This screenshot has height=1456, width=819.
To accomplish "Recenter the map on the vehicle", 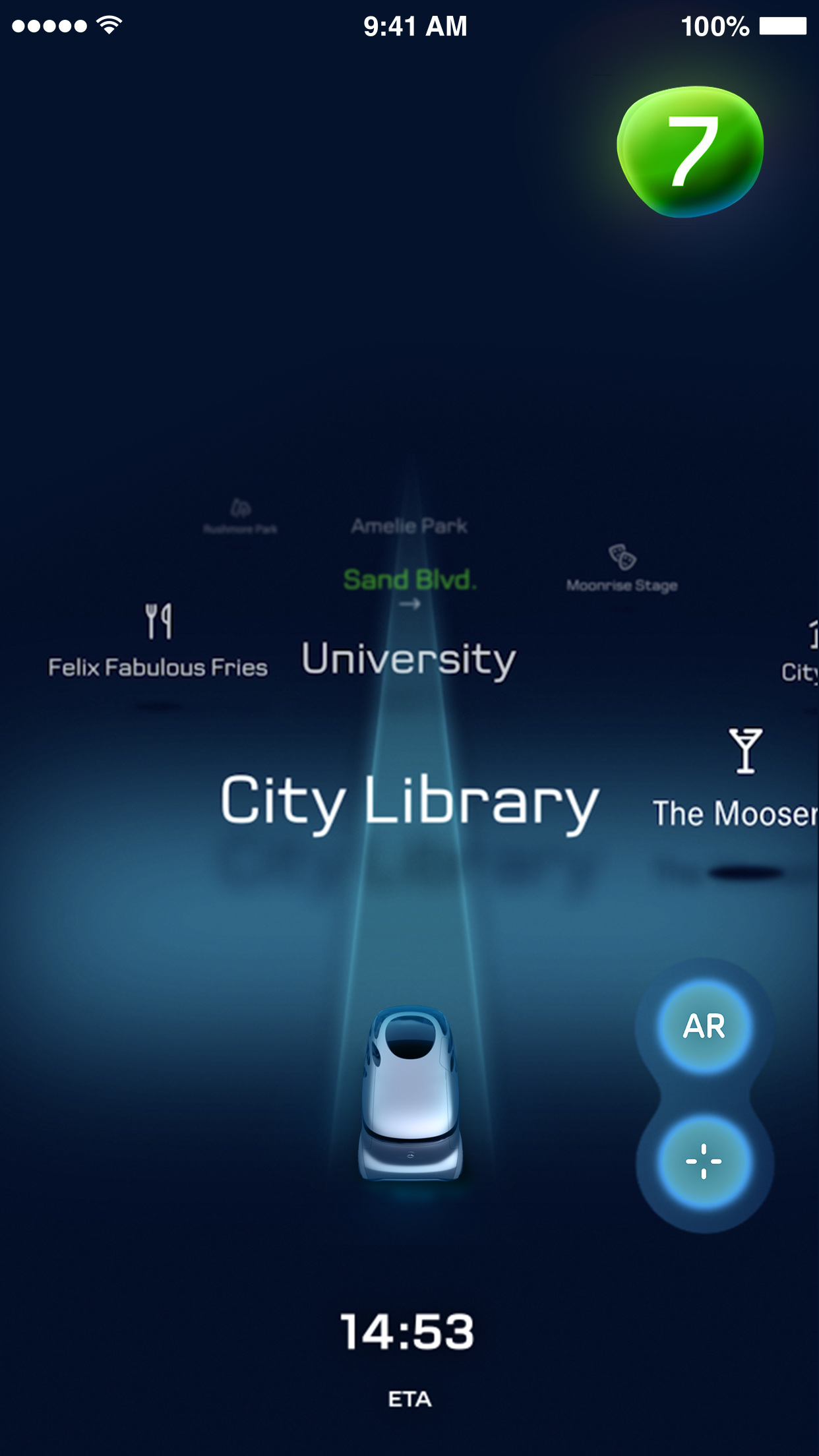I will pos(704,1161).
